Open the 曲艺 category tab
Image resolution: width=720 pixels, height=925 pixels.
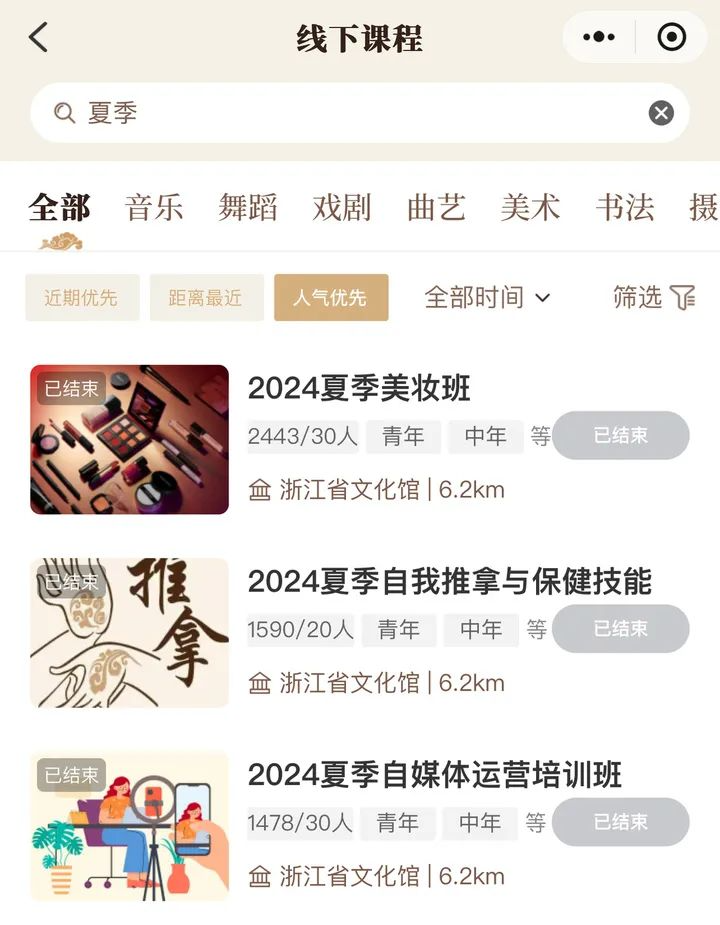436,208
